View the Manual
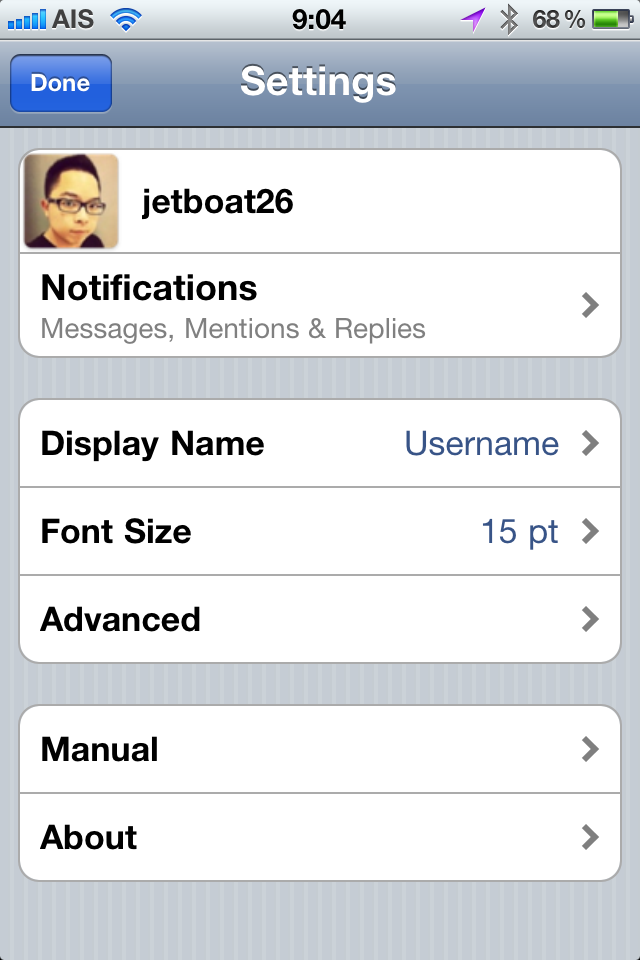 point(320,749)
